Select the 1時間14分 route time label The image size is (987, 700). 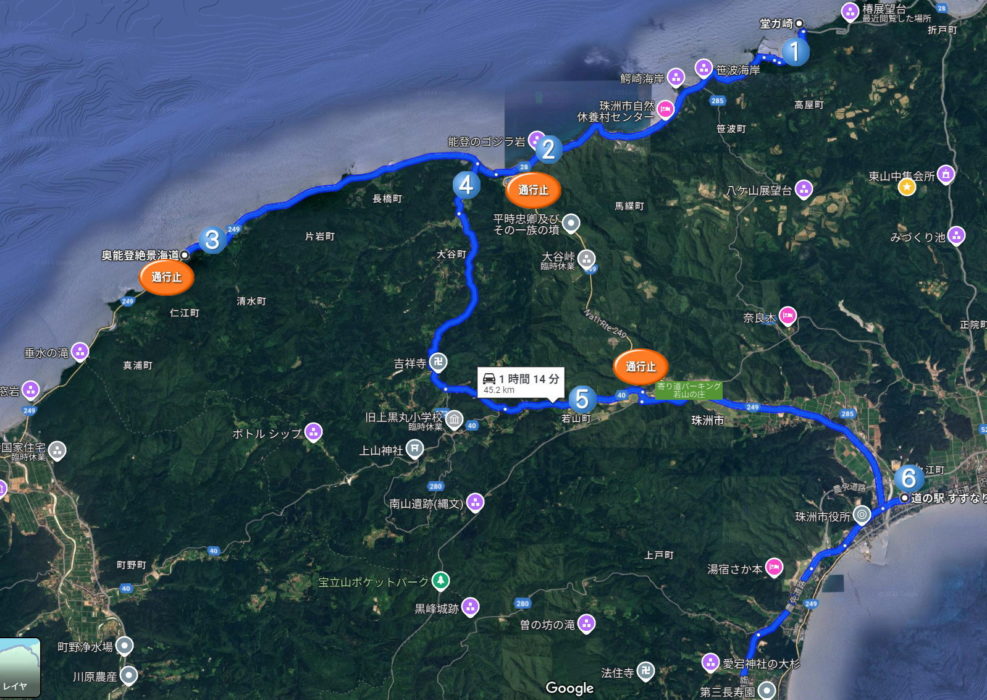[519, 383]
